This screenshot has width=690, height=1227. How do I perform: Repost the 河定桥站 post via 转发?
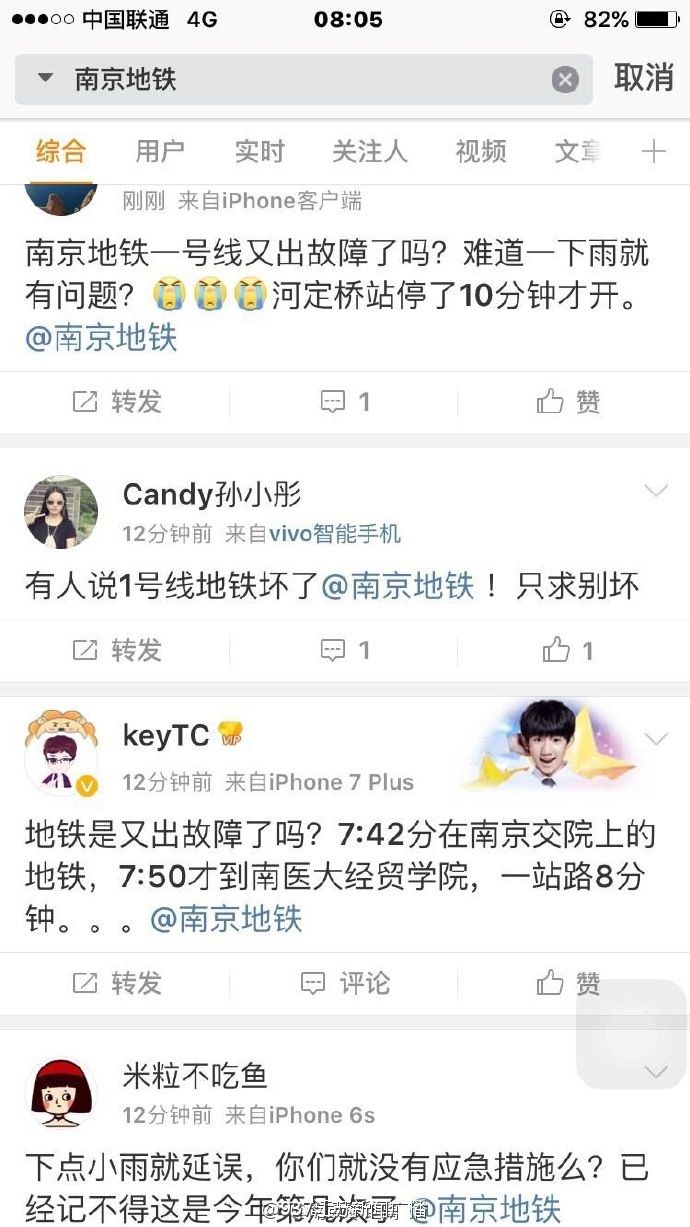tap(116, 402)
